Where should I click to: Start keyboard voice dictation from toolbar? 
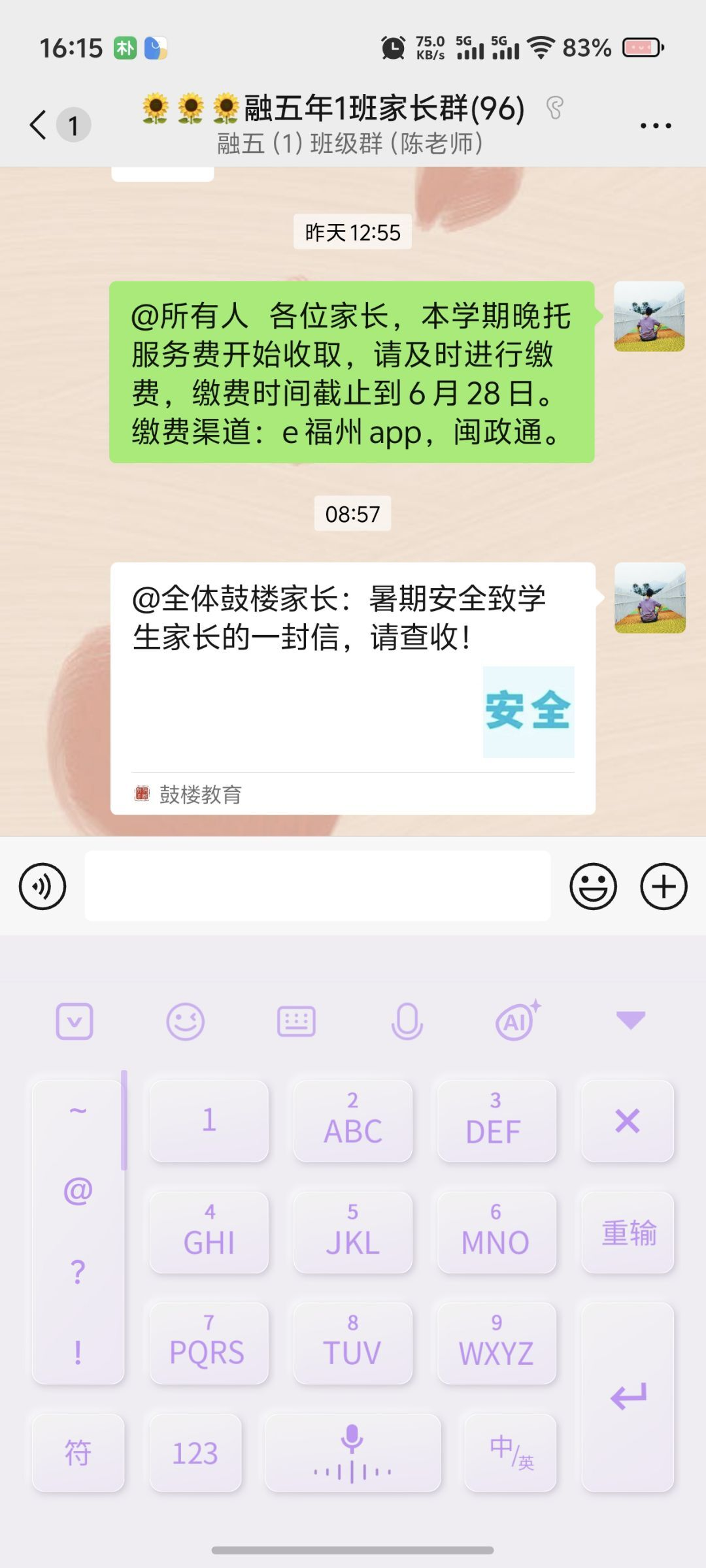pyautogui.click(x=407, y=1021)
